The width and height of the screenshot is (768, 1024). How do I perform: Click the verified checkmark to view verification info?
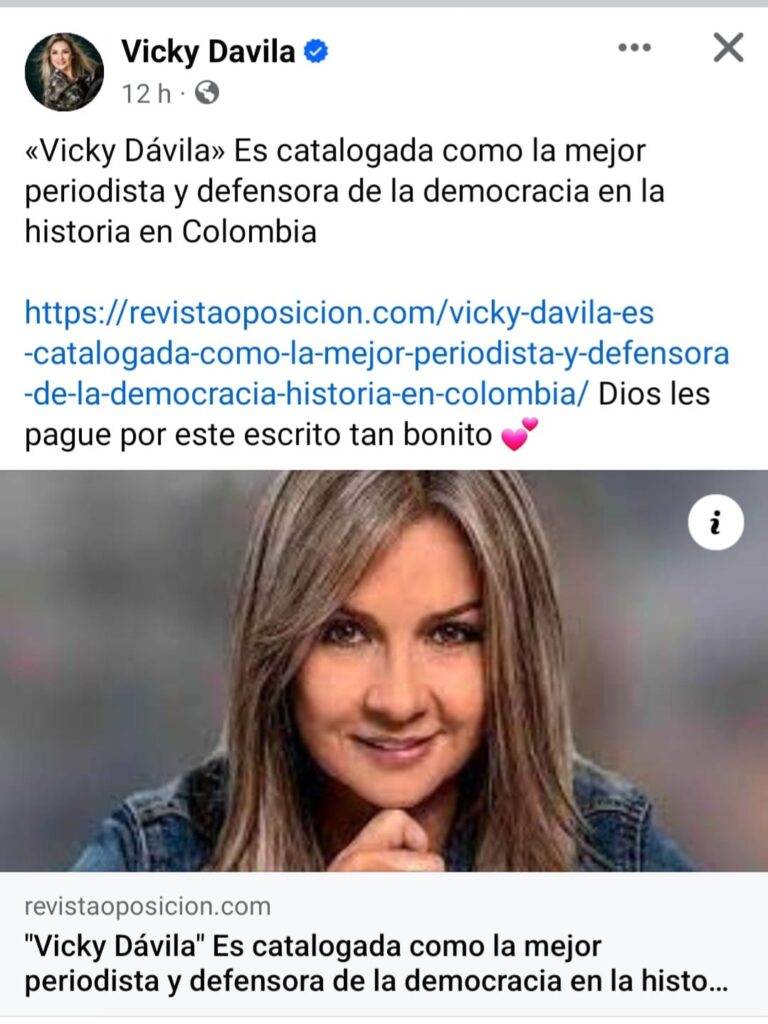(x=315, y=50)
